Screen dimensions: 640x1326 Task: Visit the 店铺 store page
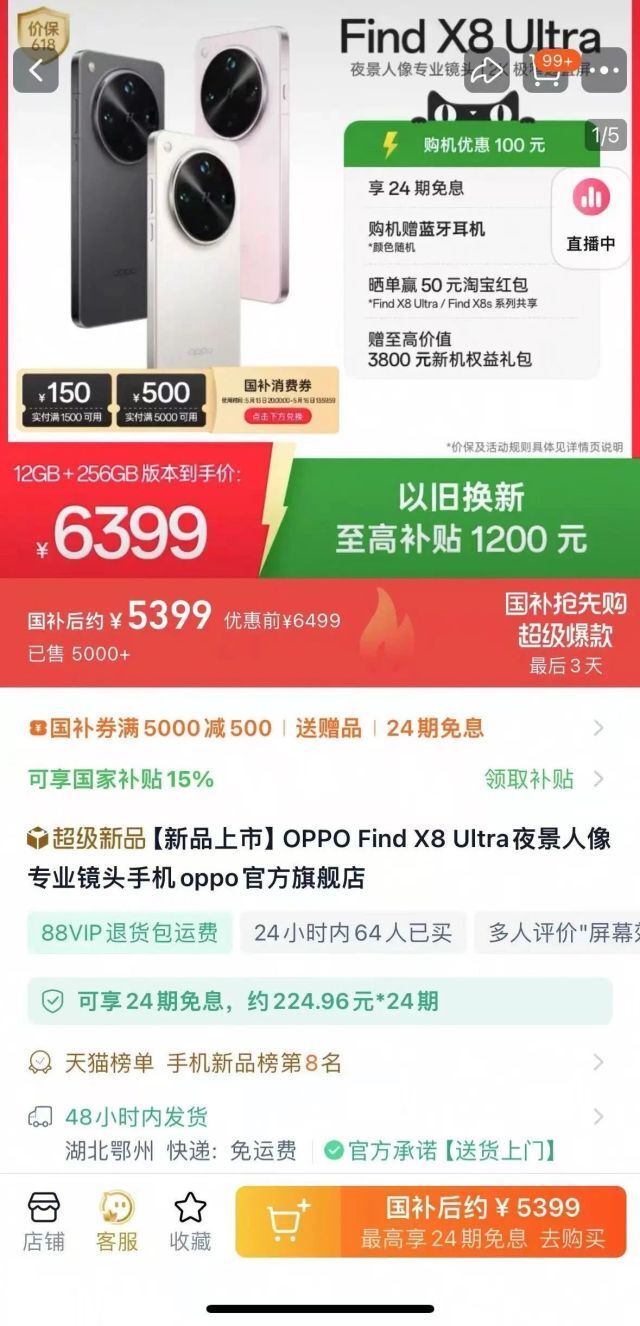pos(43,1222)
